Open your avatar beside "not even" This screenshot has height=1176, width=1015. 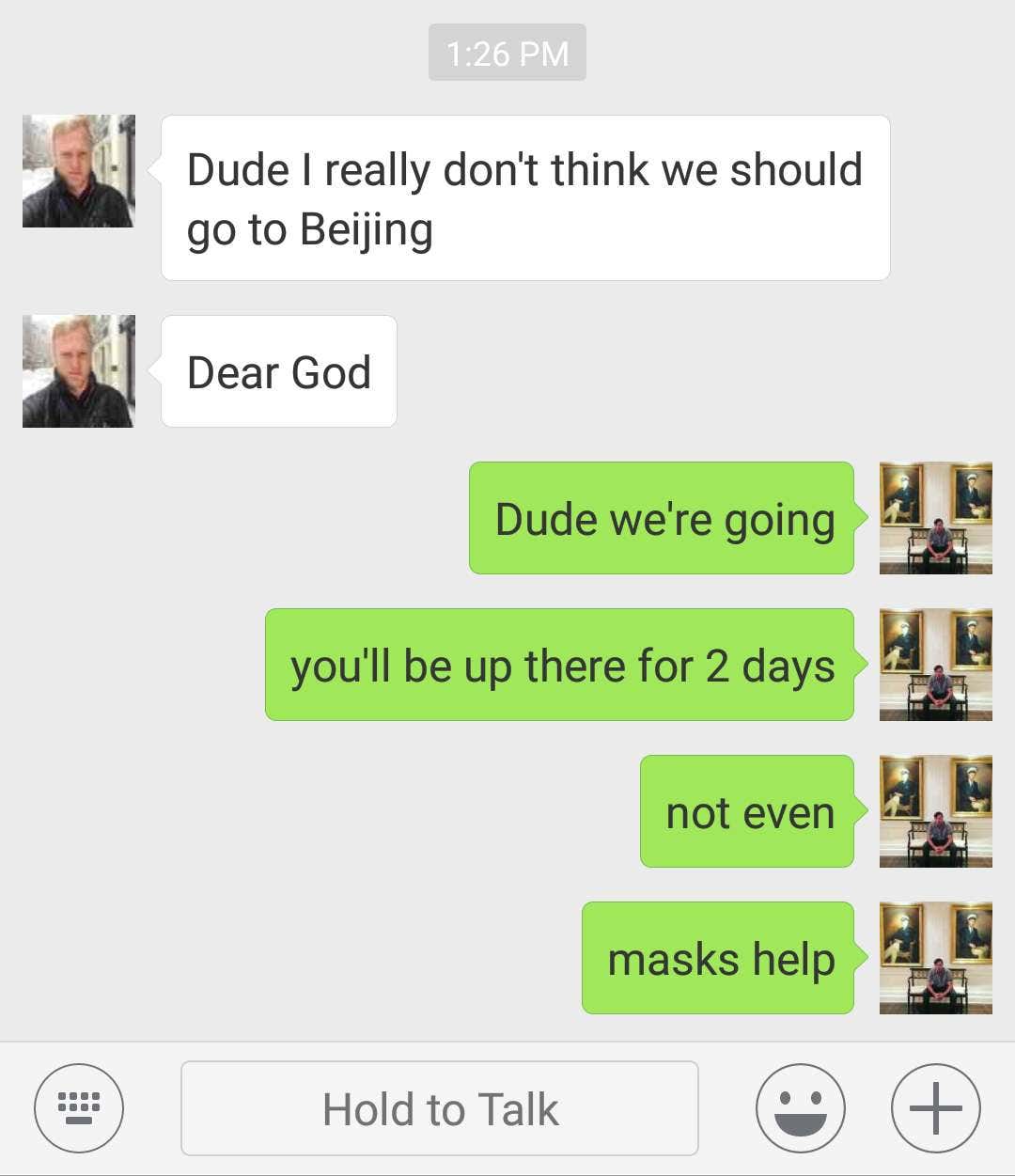936,811
